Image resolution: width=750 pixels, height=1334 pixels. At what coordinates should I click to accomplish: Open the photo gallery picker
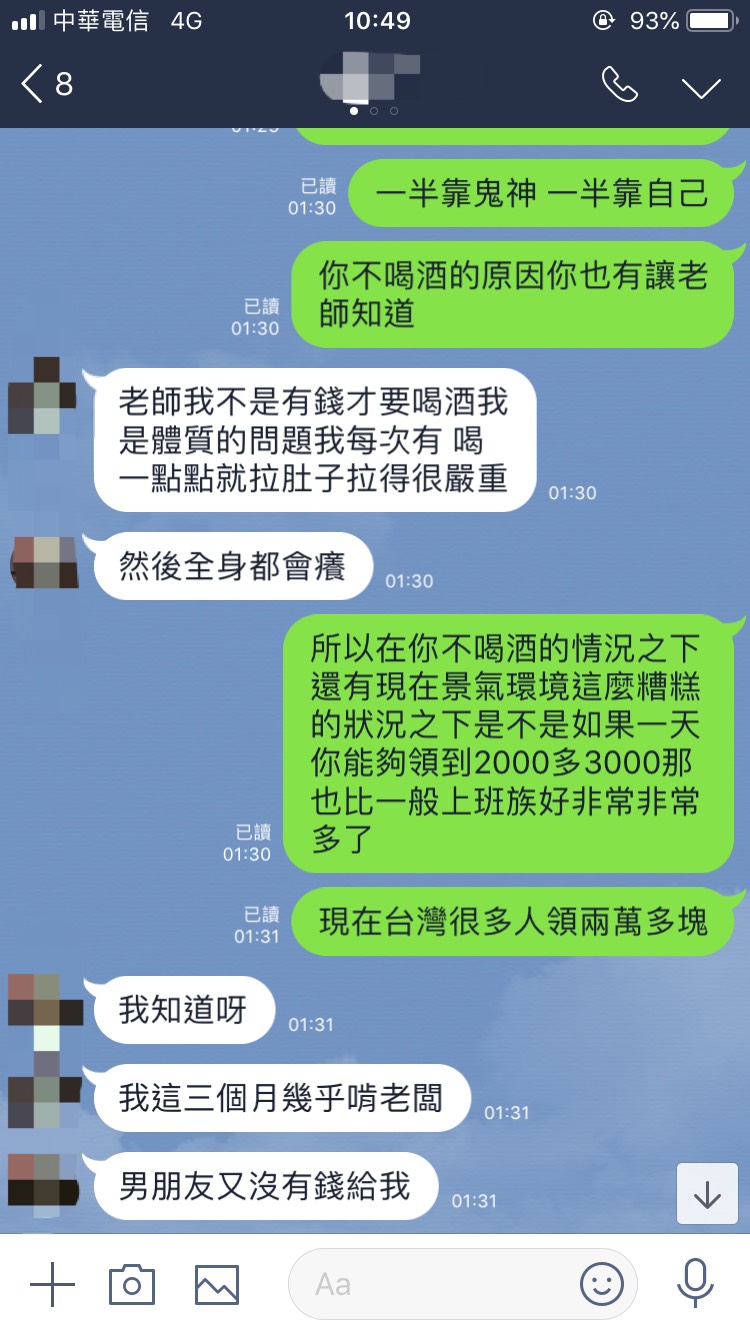[x=217, y=1283]
